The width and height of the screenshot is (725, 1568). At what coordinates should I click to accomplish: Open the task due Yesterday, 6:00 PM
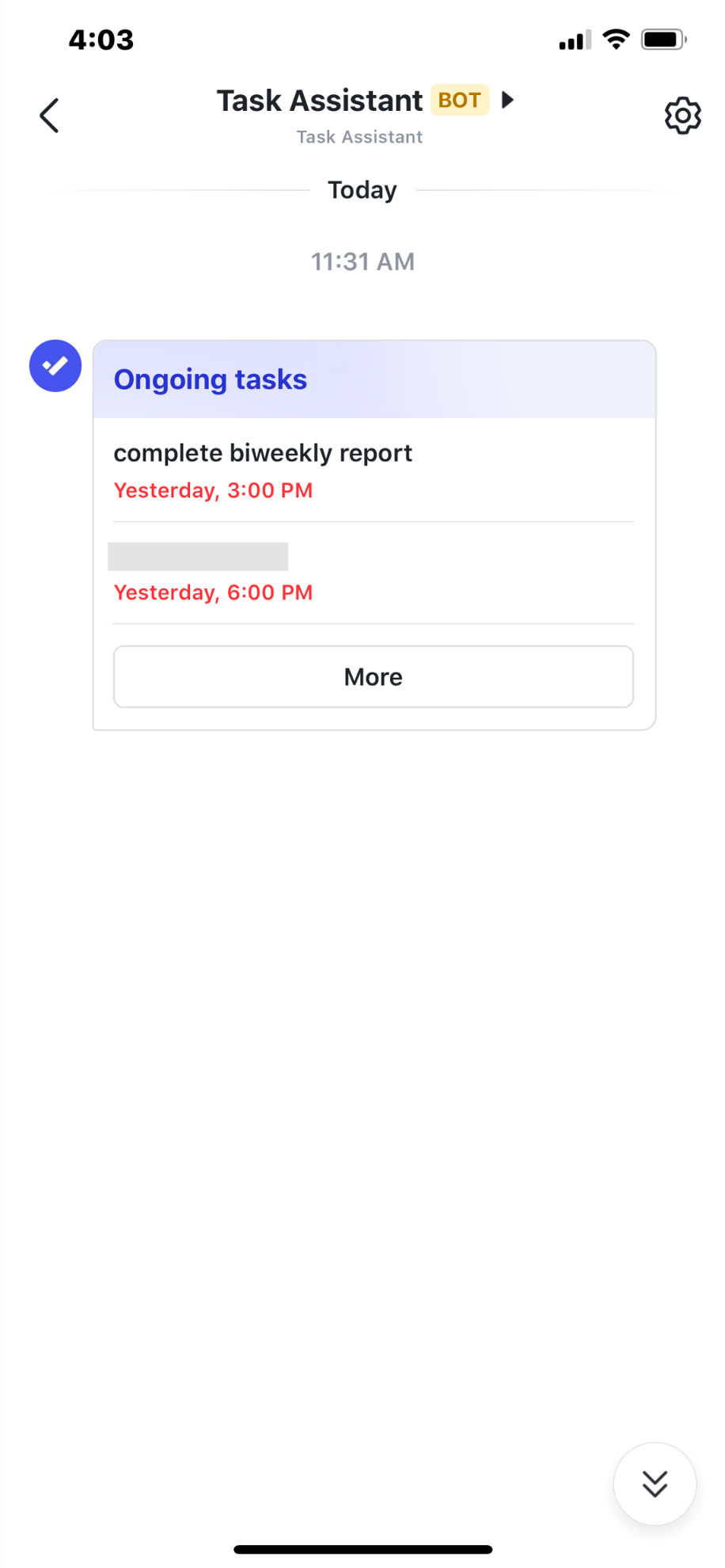214,573
